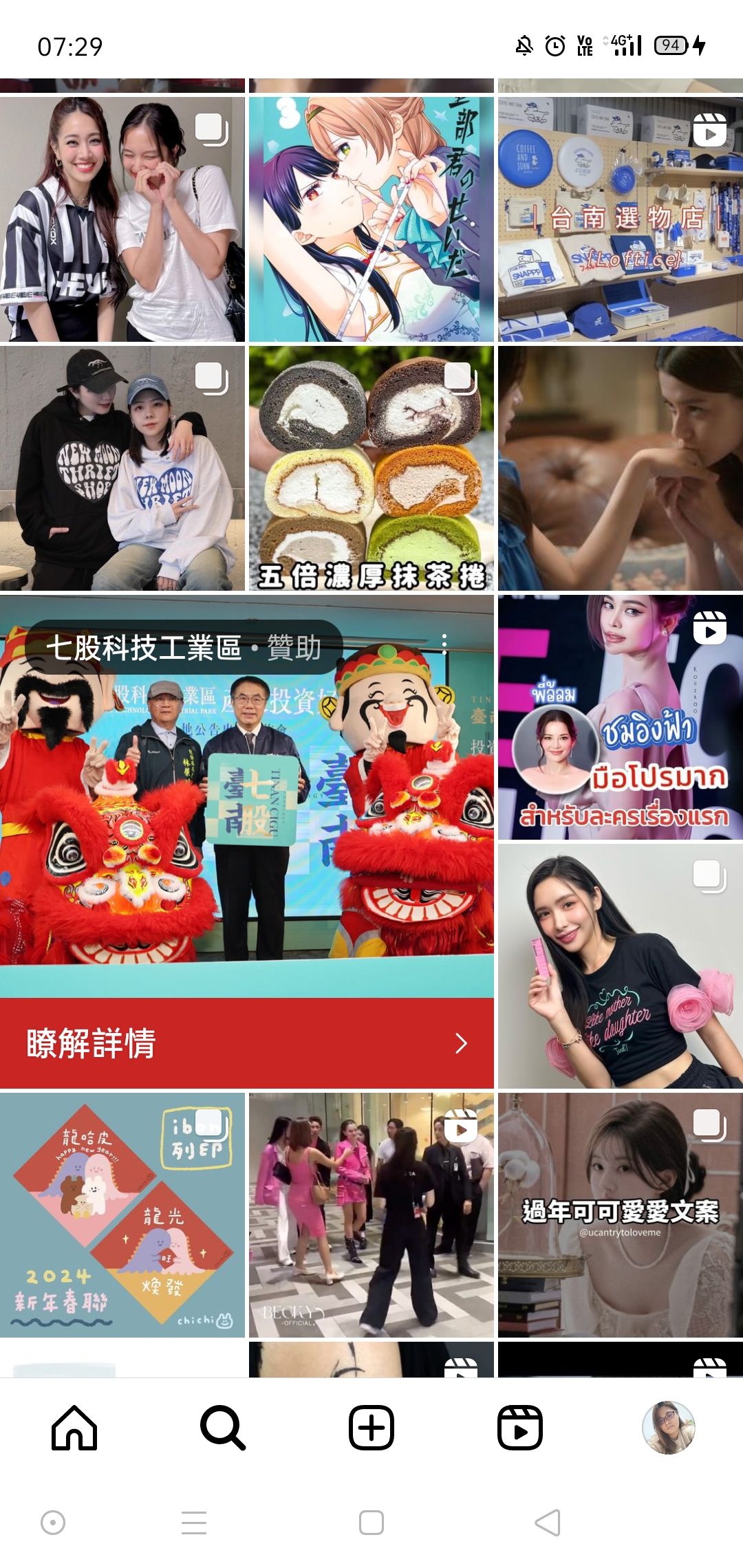Screen dimensions: 743x1568
Task: Open the anime manga illustration post
Action: point(371,219)
